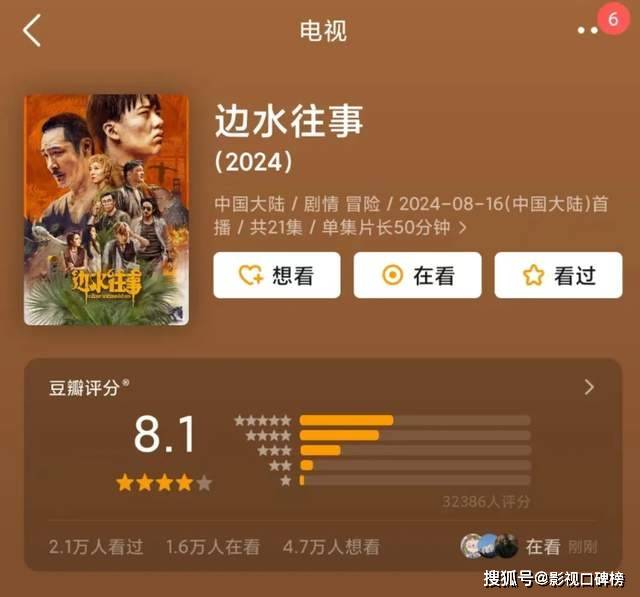Go back using the top-left arrow

coord(33,30)
